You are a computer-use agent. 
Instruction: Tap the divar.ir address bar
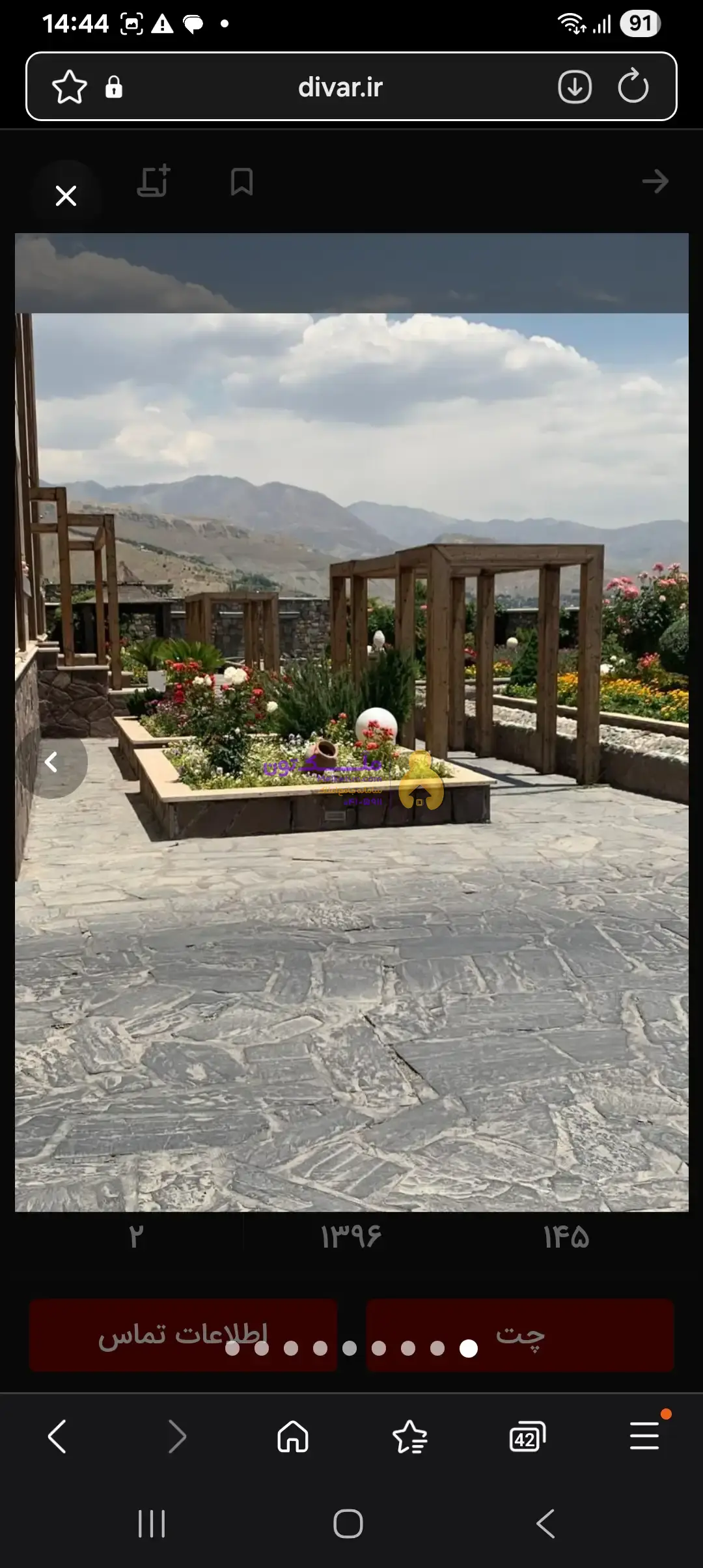340,87
